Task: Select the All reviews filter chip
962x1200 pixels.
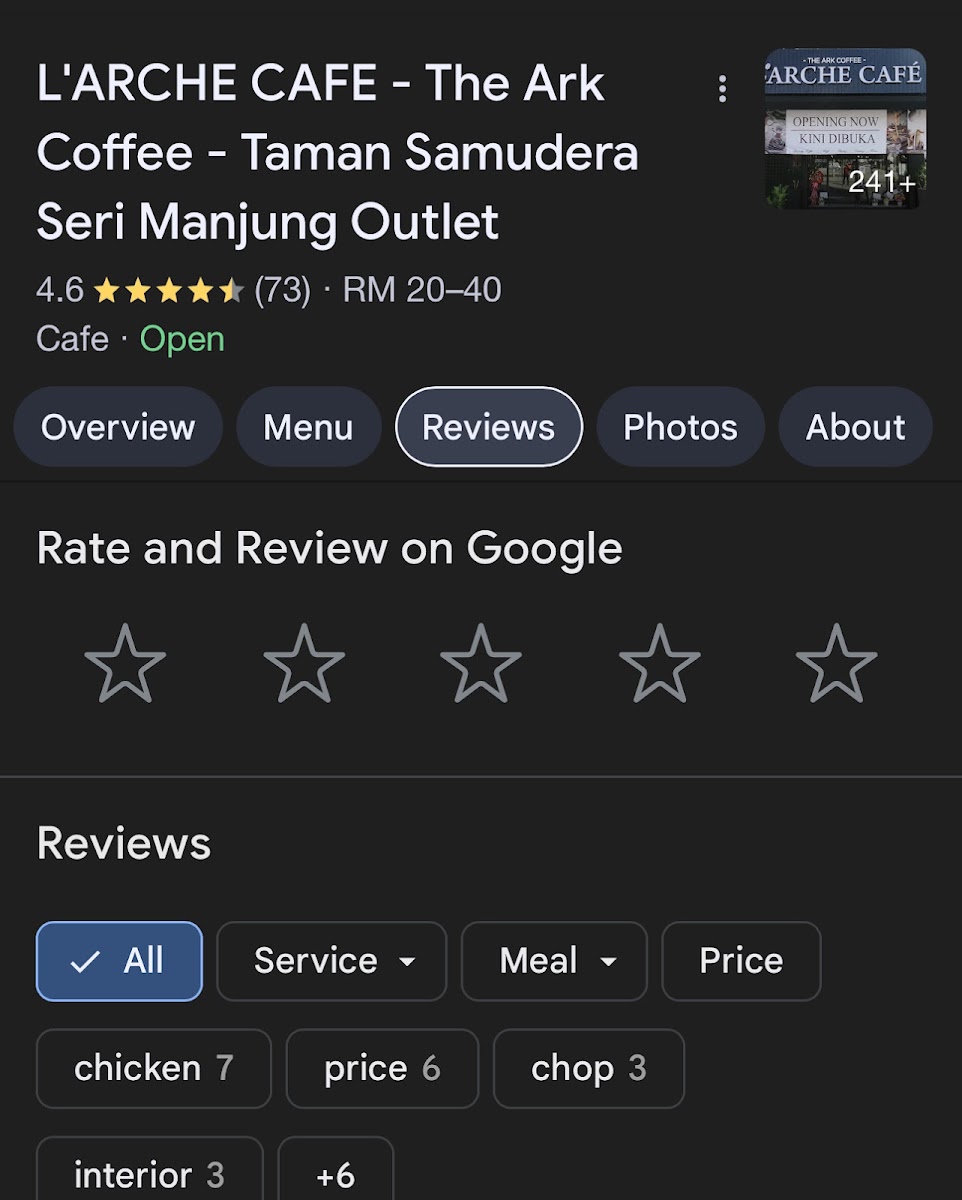Action: click(x=119, y=961)
